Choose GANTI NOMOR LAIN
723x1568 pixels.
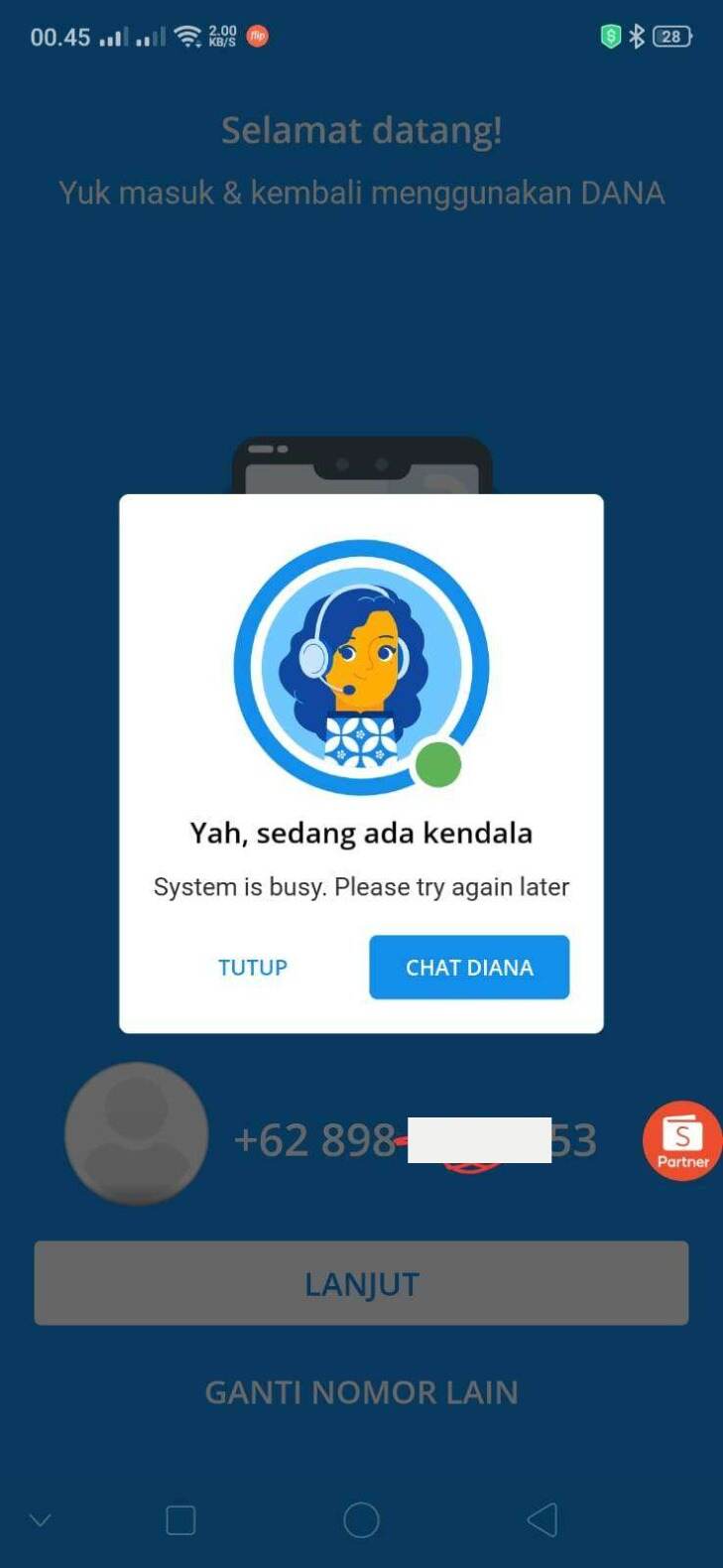(361, 1392)
